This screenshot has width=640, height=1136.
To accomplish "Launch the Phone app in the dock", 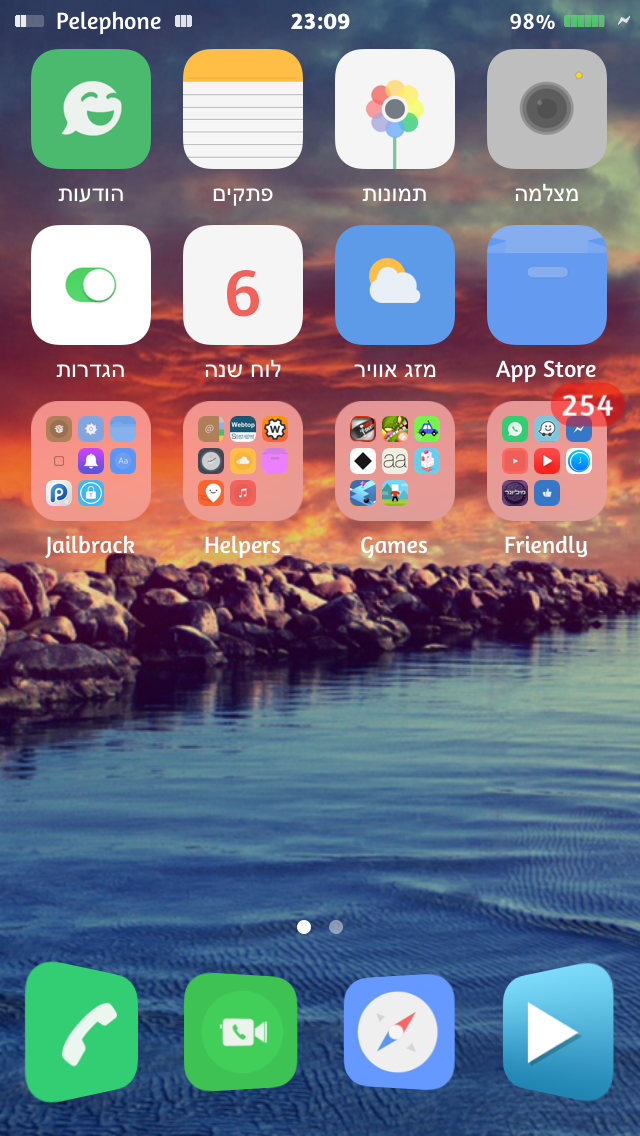I will [x=82, y=1032].
